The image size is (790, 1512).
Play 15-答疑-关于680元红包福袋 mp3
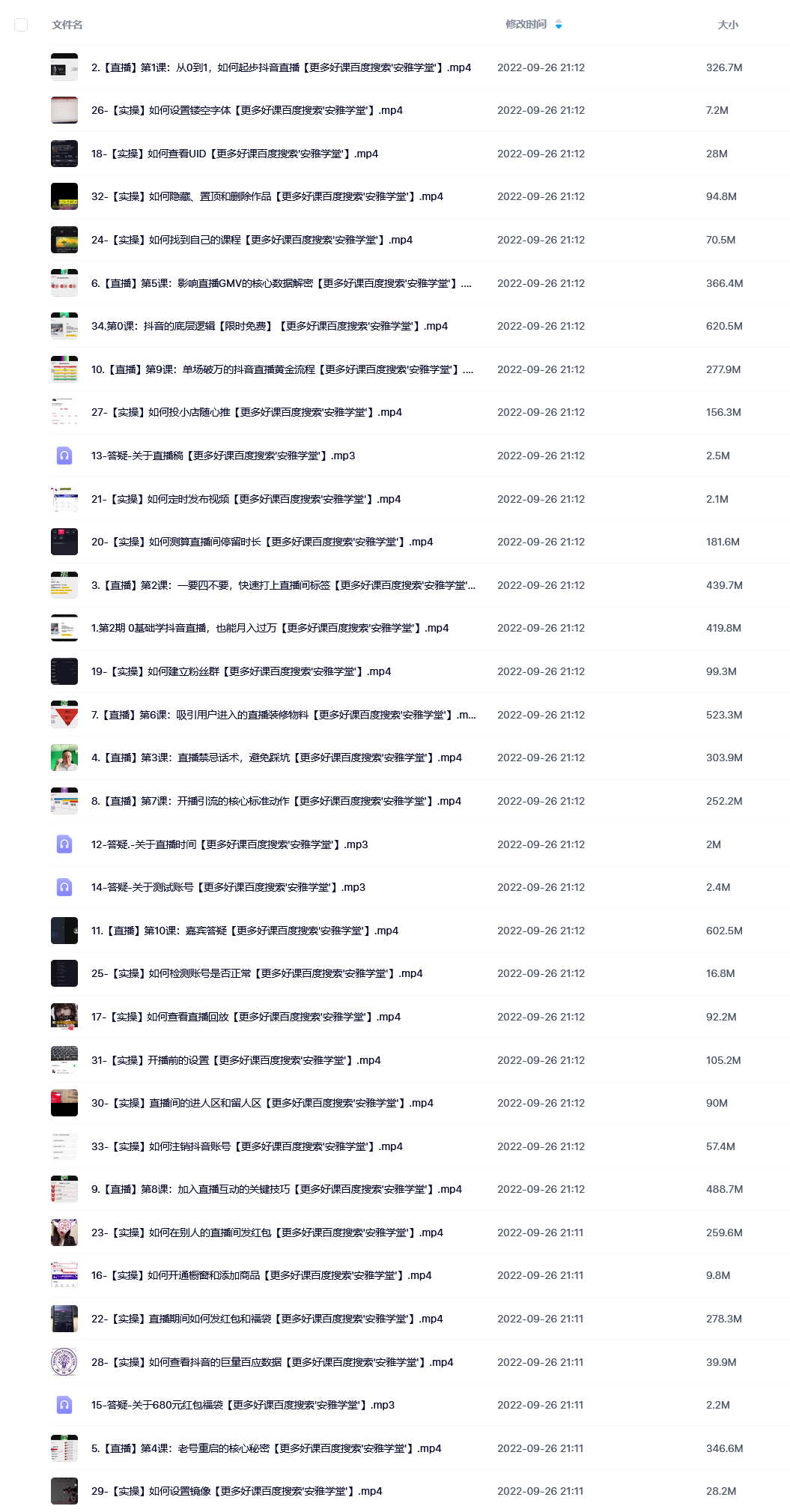pyautogui.click(x=243, y=1405)
